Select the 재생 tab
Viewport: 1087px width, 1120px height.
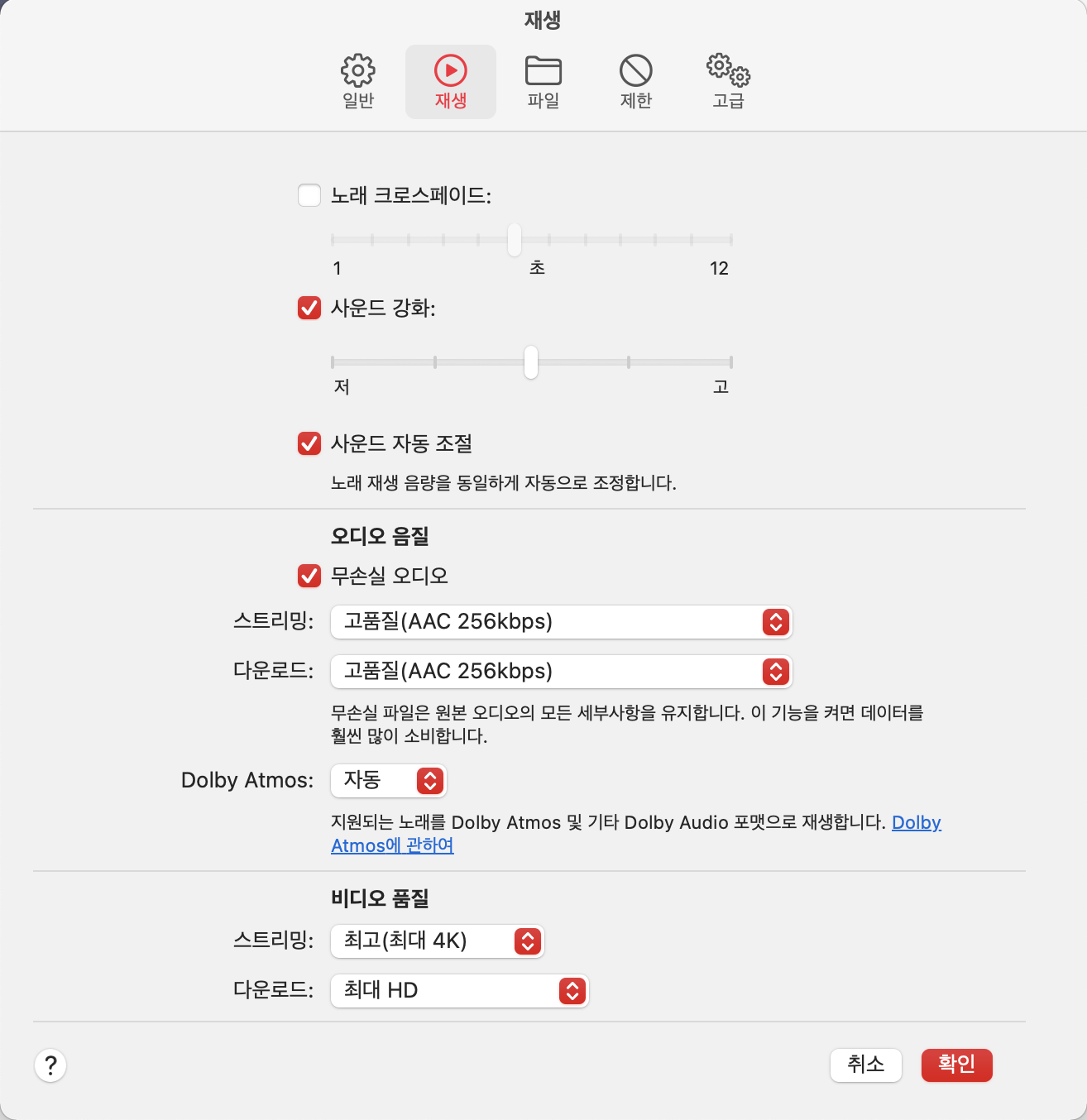451,82
